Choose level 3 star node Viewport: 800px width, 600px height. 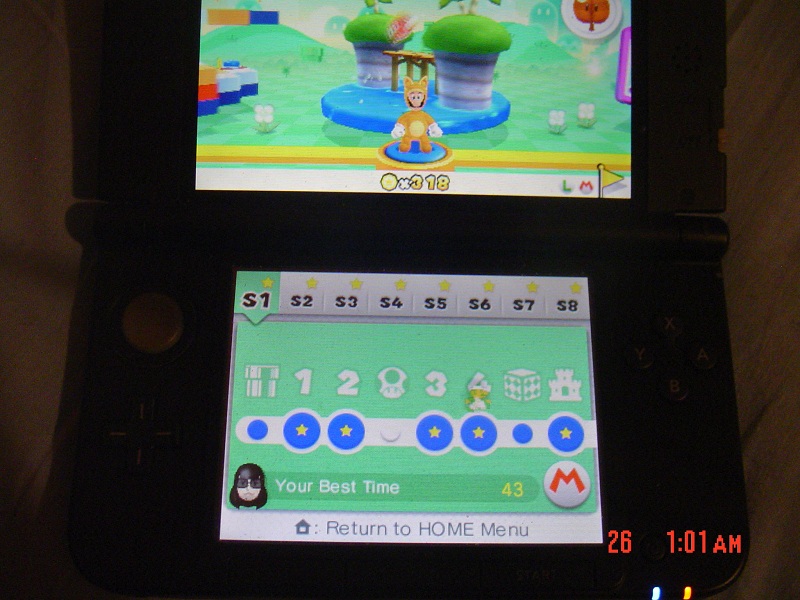(434, 432)
